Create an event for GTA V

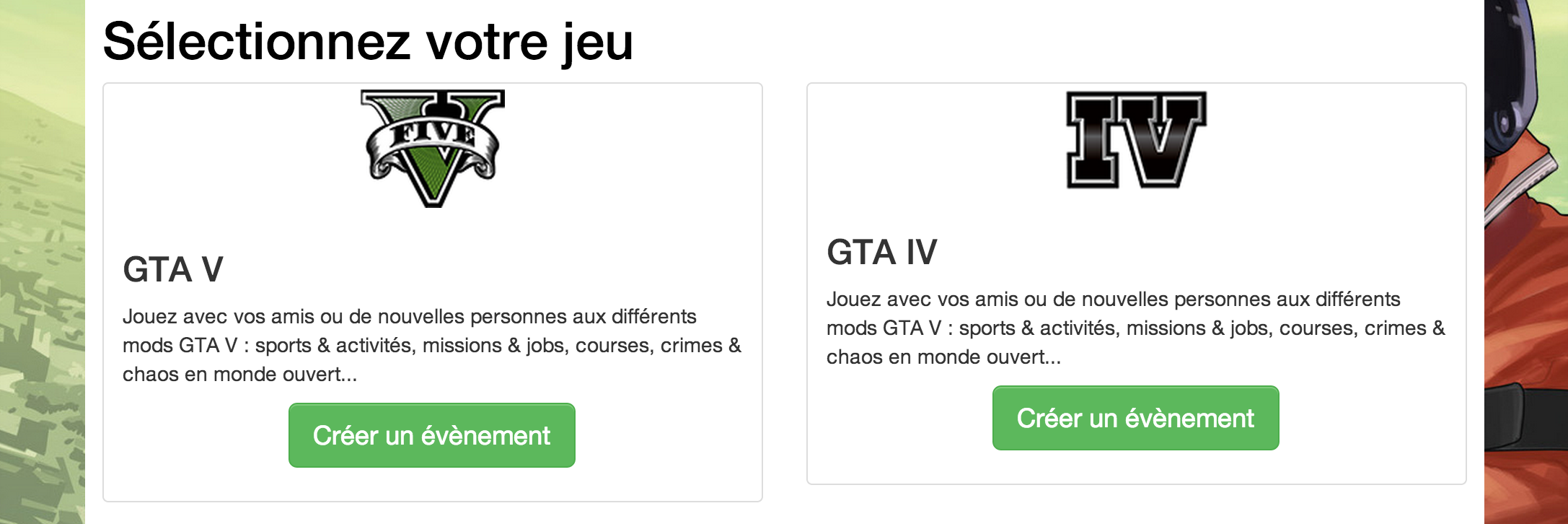431,435
